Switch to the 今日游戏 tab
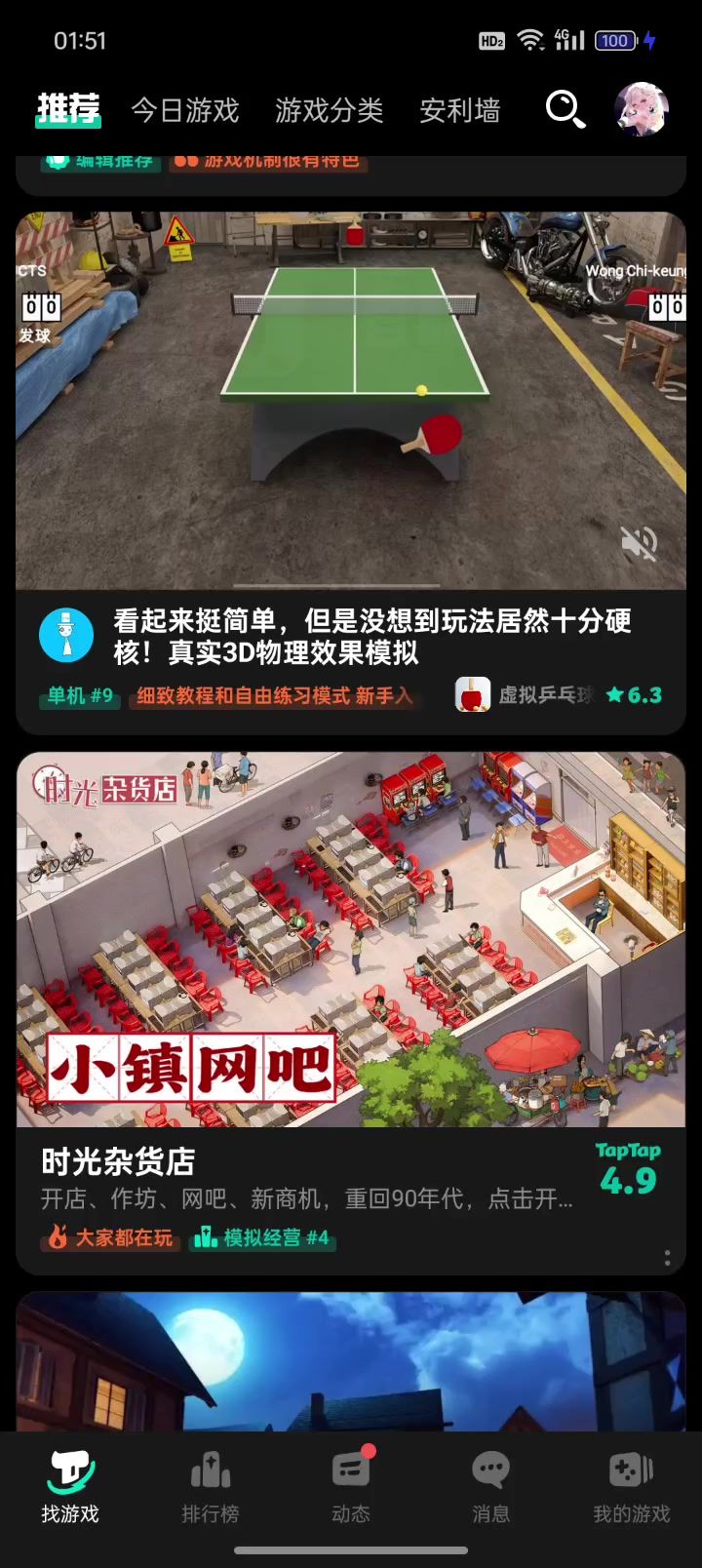Image resolution: width=702 pixels, height=1568 pixels. point(185,110)
